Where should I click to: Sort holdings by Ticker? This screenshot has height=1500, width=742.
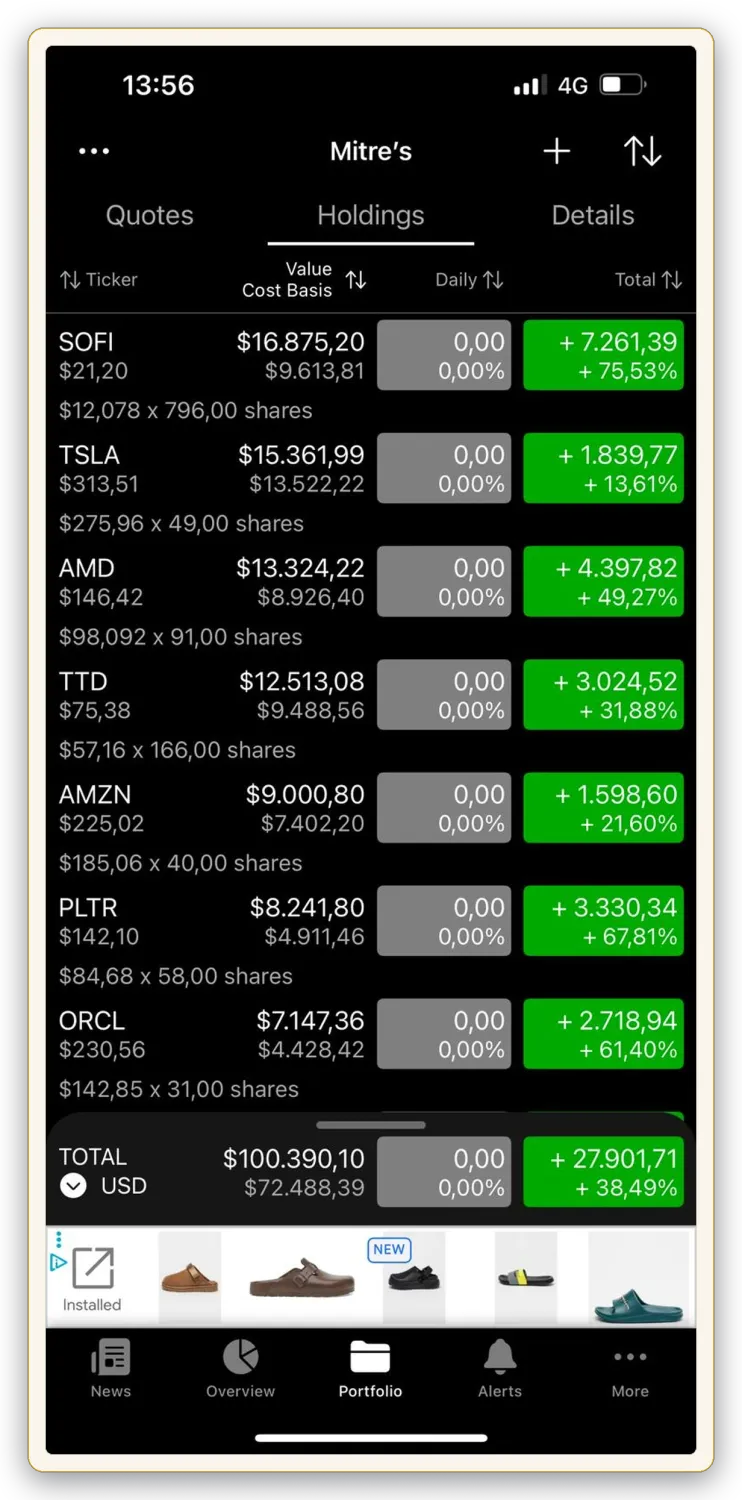[x=98, y=280]
